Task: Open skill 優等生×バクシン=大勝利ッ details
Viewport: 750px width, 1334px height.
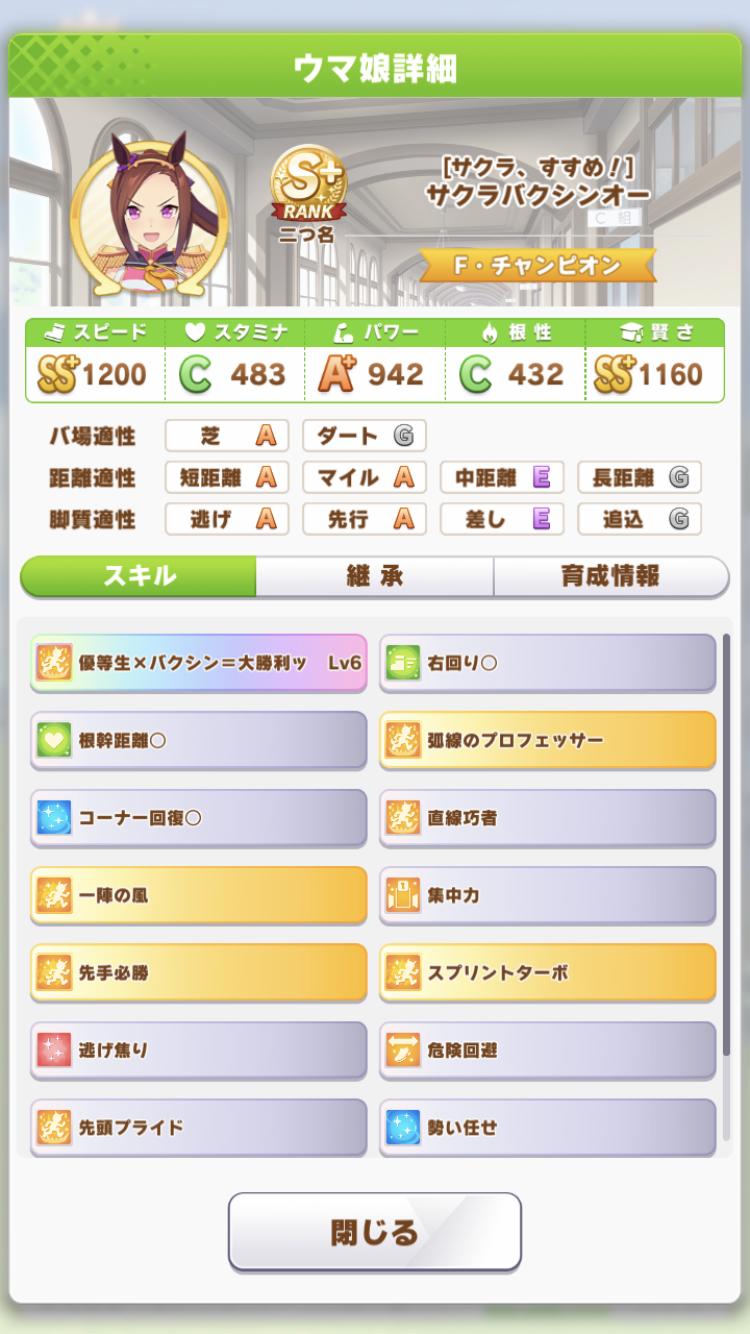Action: (x=199, y=662)
